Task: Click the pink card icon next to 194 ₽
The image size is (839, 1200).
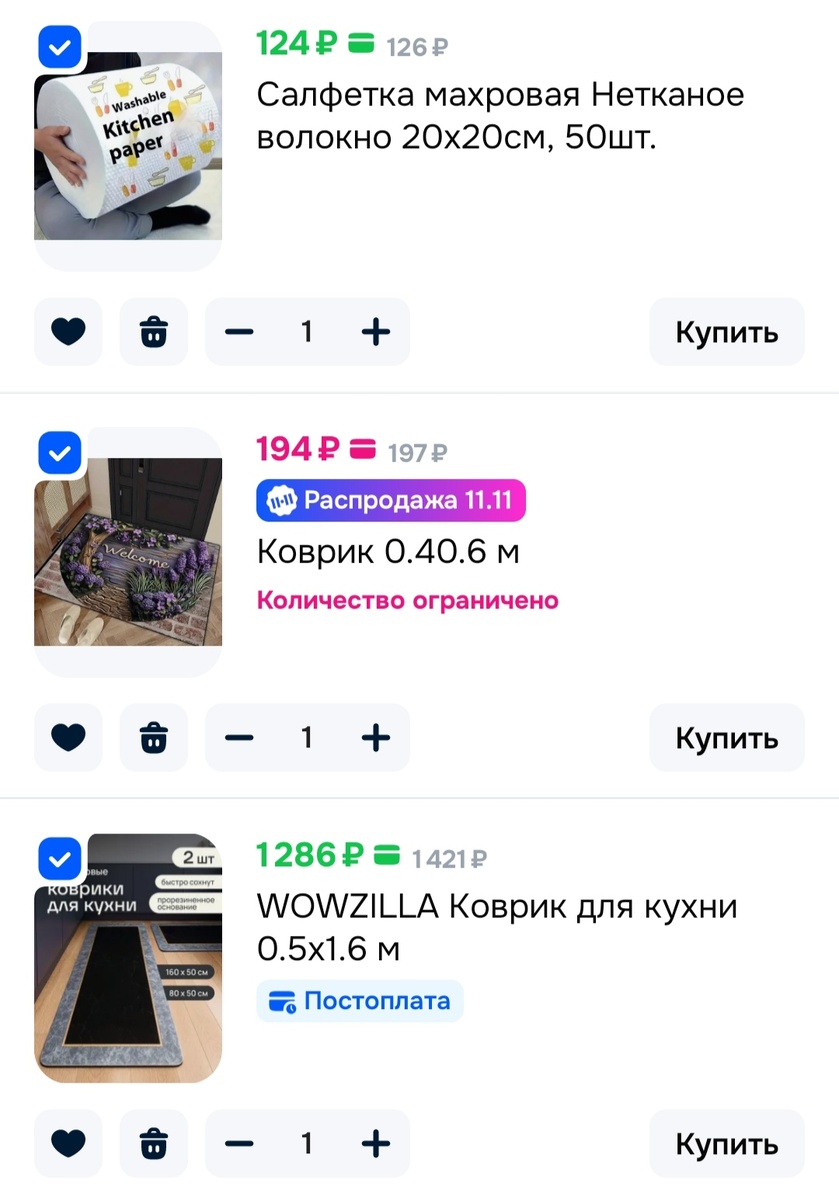Action: pos(363,450)
